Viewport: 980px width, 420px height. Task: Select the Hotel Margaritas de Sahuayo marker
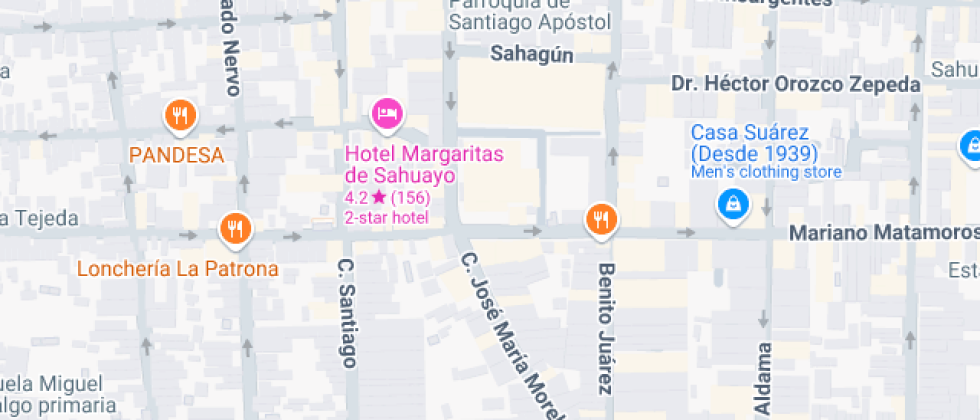[387, 112]
